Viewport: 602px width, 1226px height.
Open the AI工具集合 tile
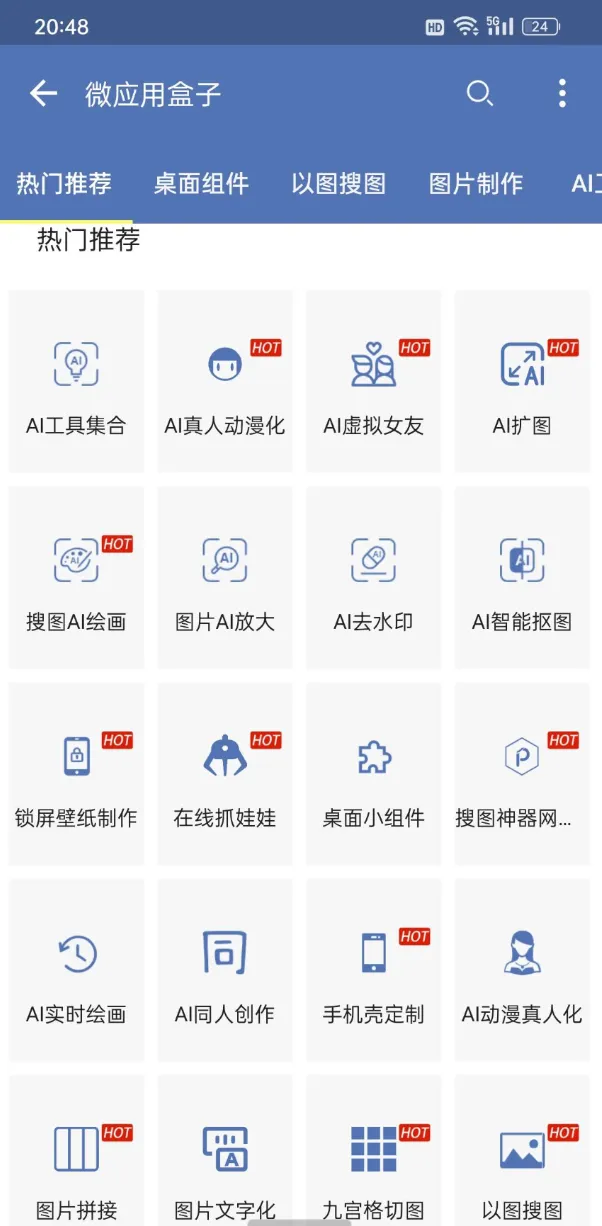click(x=76, y=382)
